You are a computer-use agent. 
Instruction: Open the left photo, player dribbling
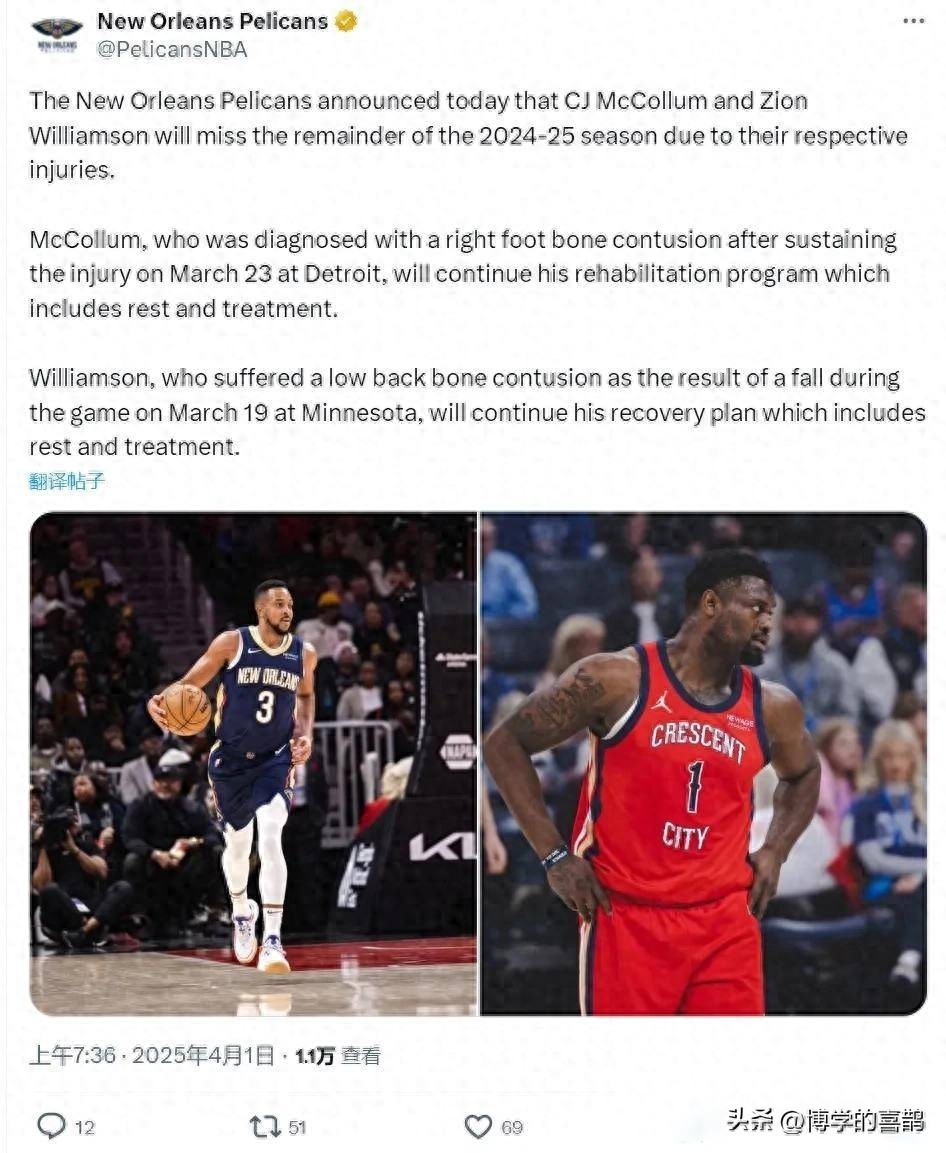click(253, 763)
